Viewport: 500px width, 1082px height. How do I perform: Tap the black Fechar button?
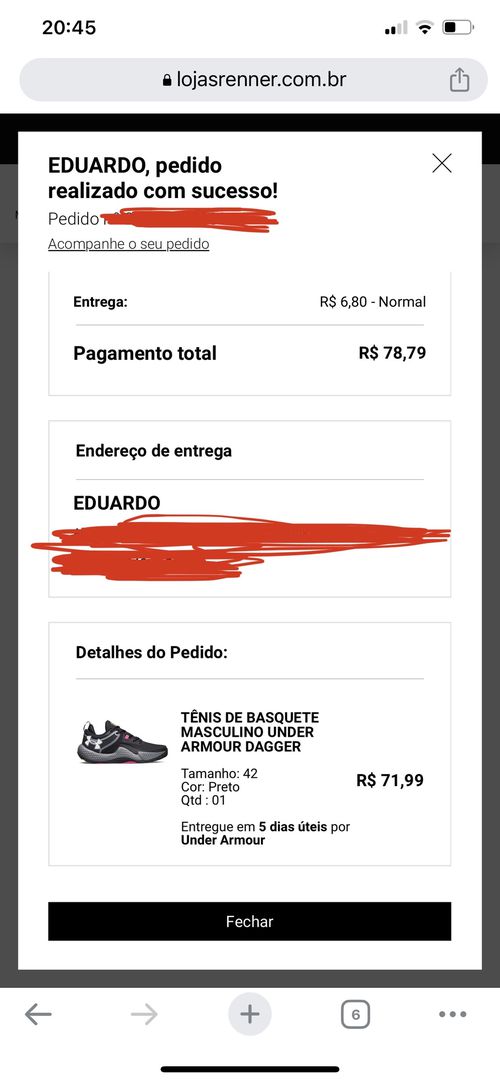point(250,921)
